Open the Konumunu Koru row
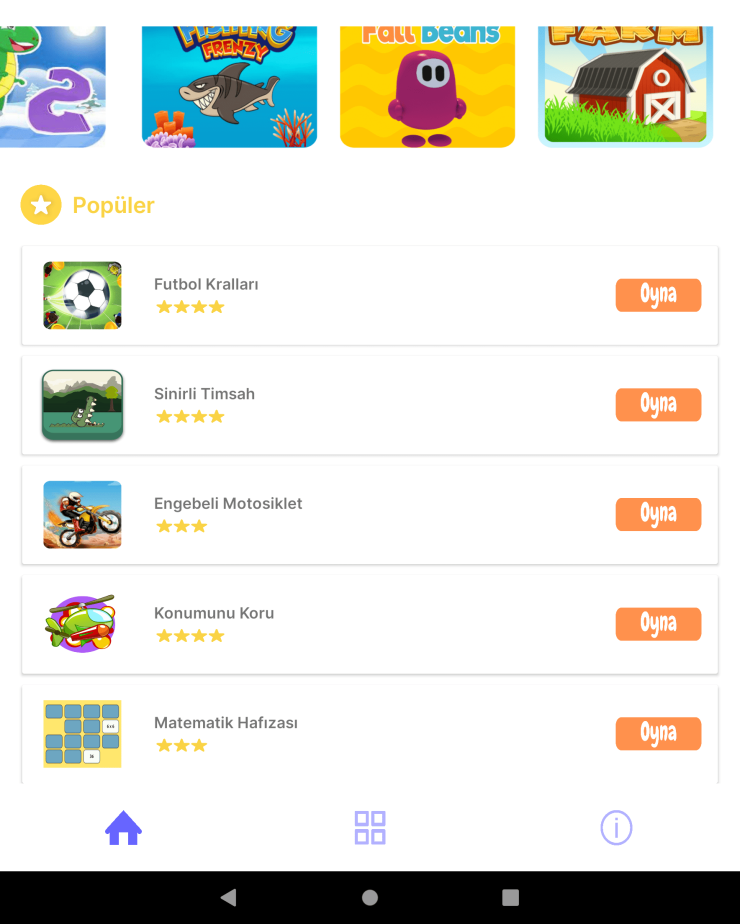This screenshot has width=740, height=924. click(300, 624)
